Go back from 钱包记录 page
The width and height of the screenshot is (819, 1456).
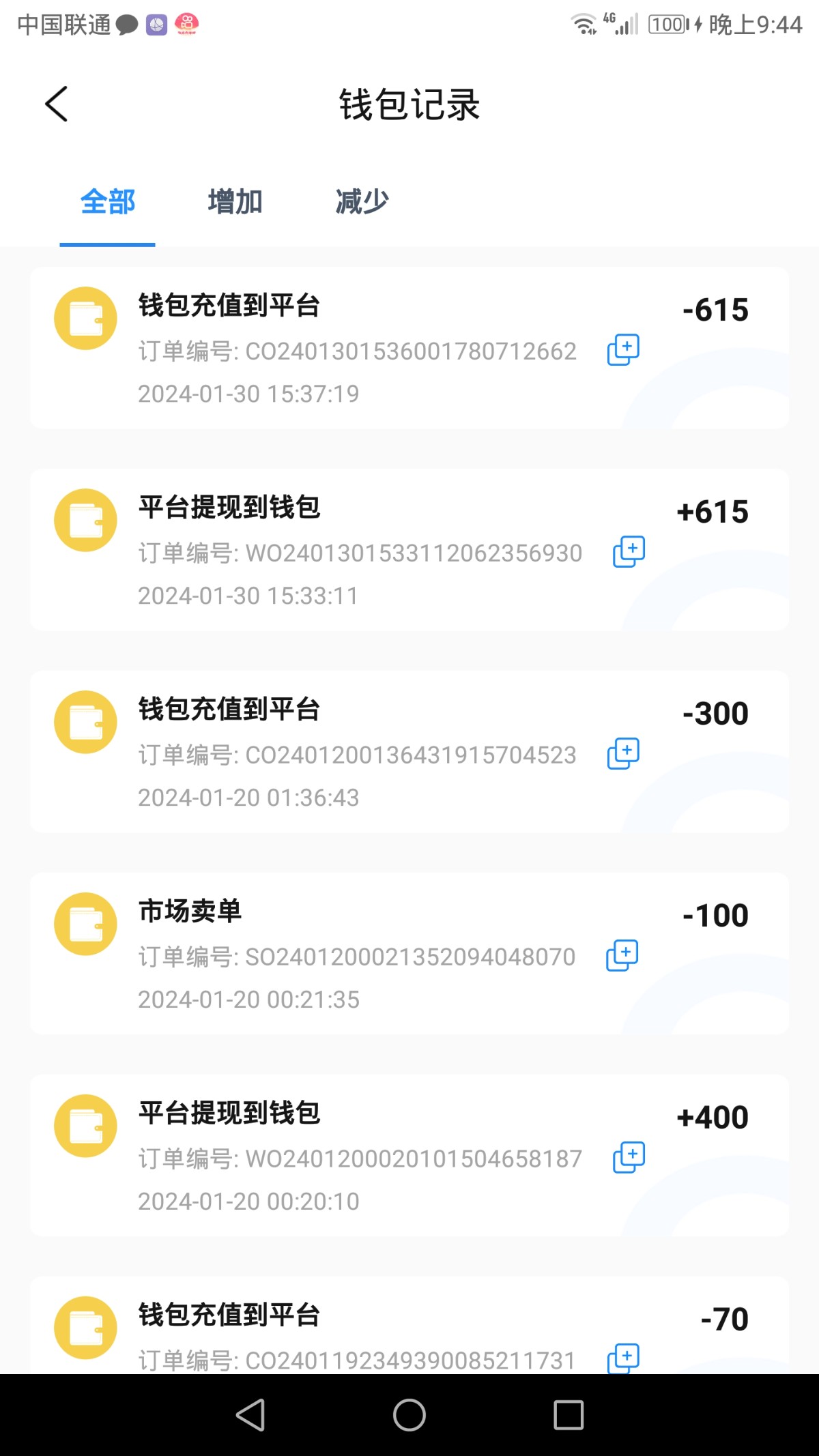pos(57,104)
